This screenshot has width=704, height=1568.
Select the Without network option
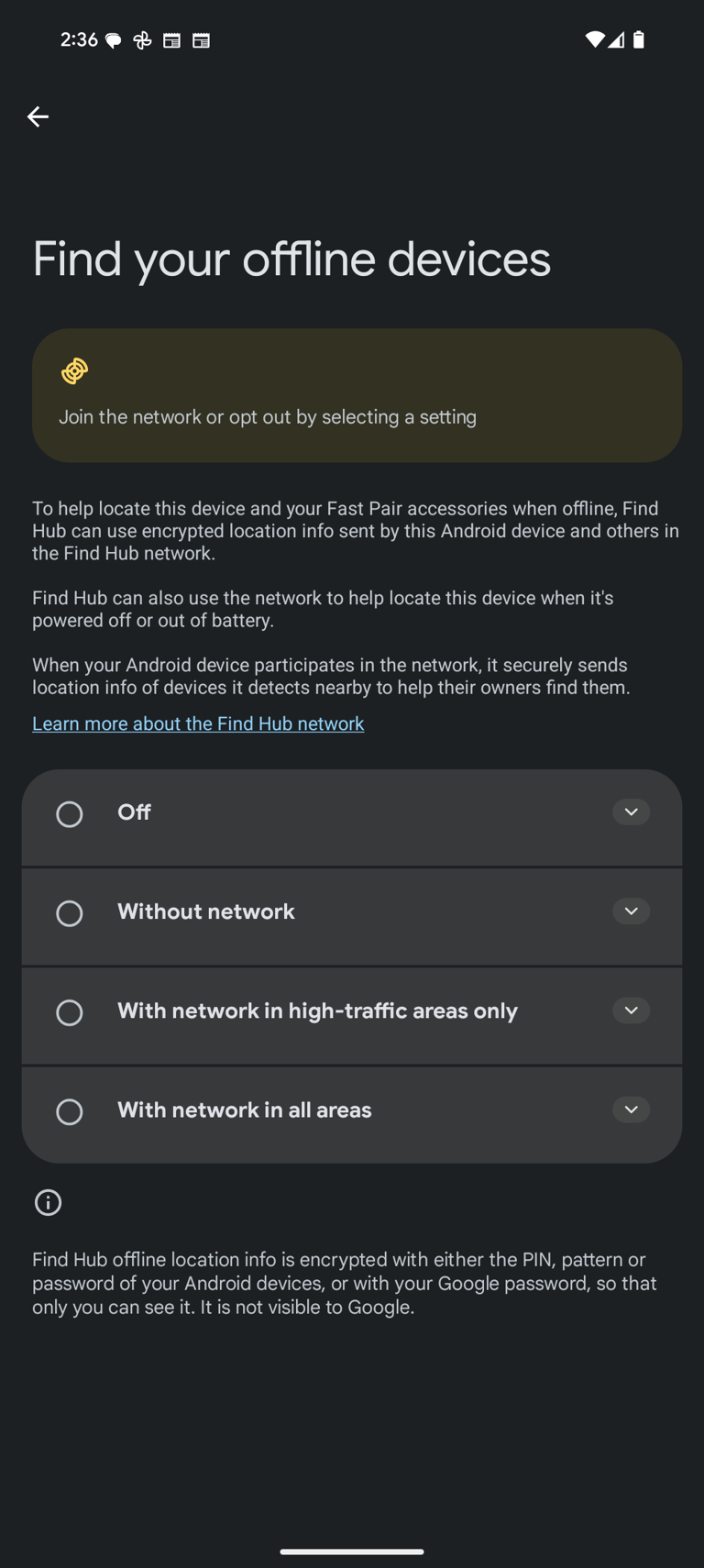coord(70,913)
